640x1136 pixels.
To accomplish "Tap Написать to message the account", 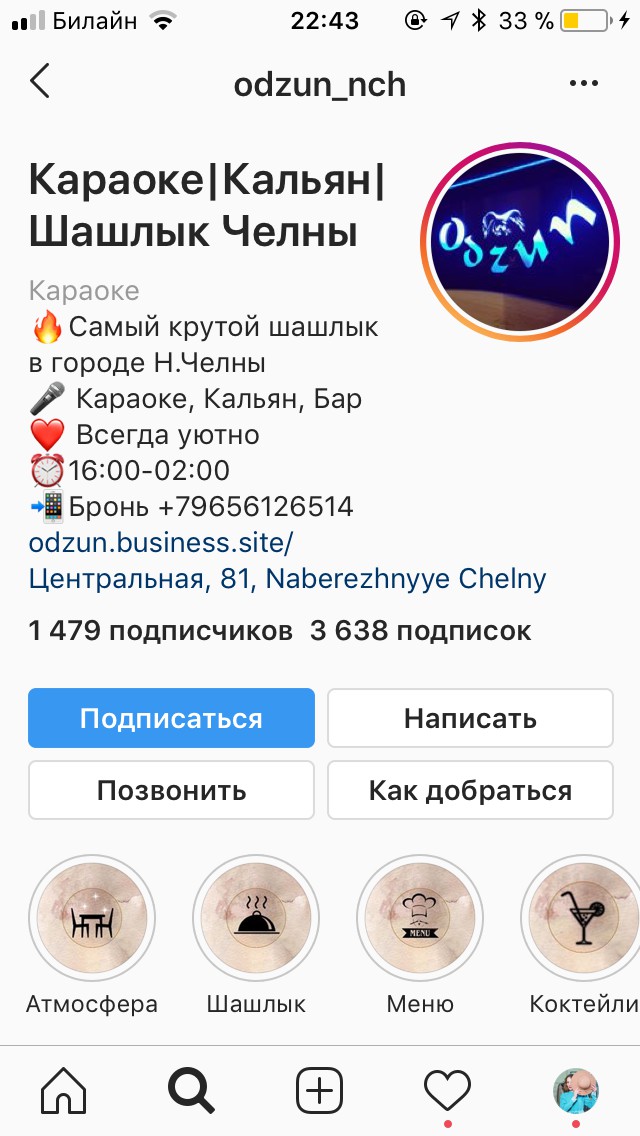I will click(x=470, y=718).
